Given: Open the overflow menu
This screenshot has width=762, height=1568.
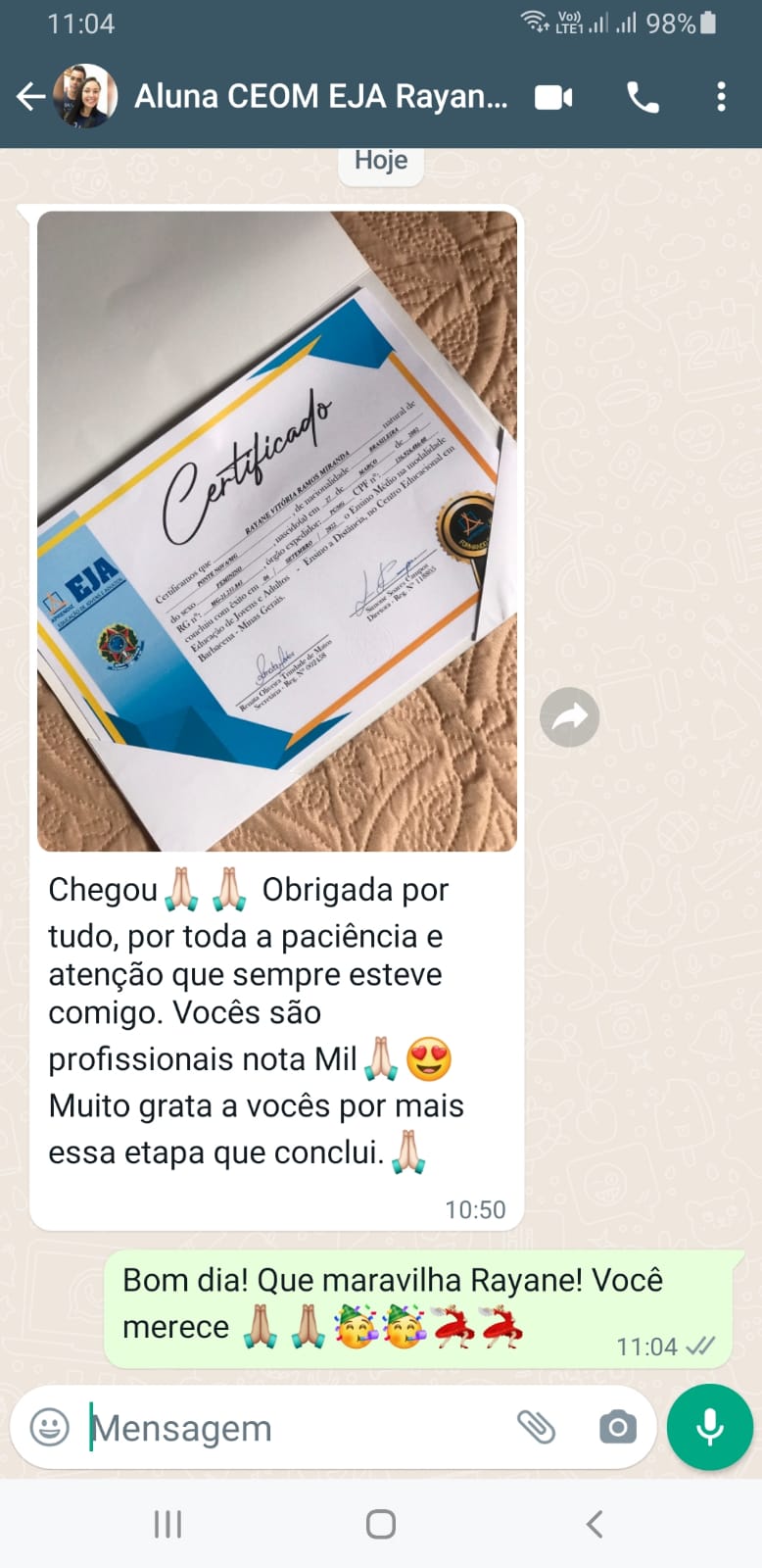Looking at the screenshot, I should click(721, 97).
